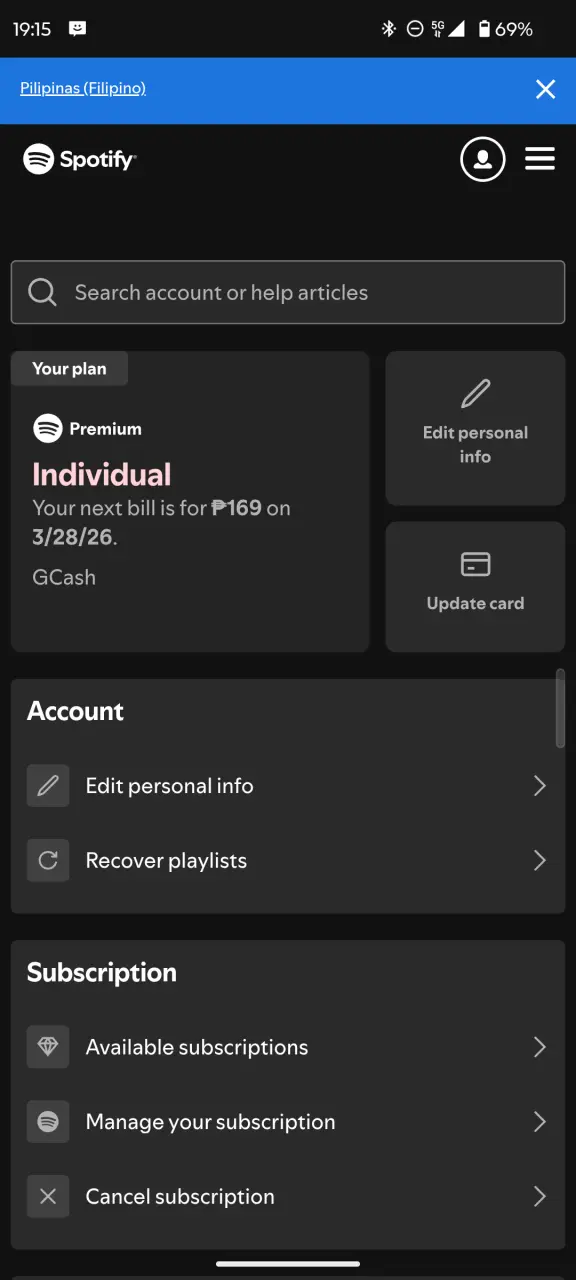Open Manage your subscription
The height and width of the screenshot is (1280, 576).
pyautogui.click(x=288, y=1122)
